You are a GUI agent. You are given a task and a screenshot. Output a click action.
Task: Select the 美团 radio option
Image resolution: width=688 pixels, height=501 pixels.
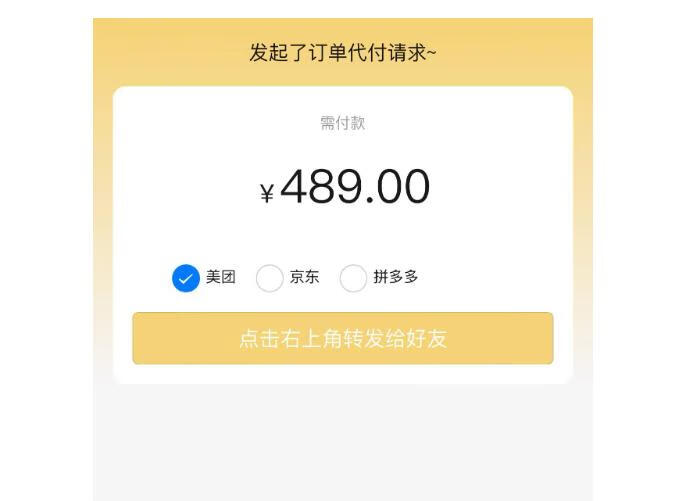pyautogui.click(x=186, y=278)
